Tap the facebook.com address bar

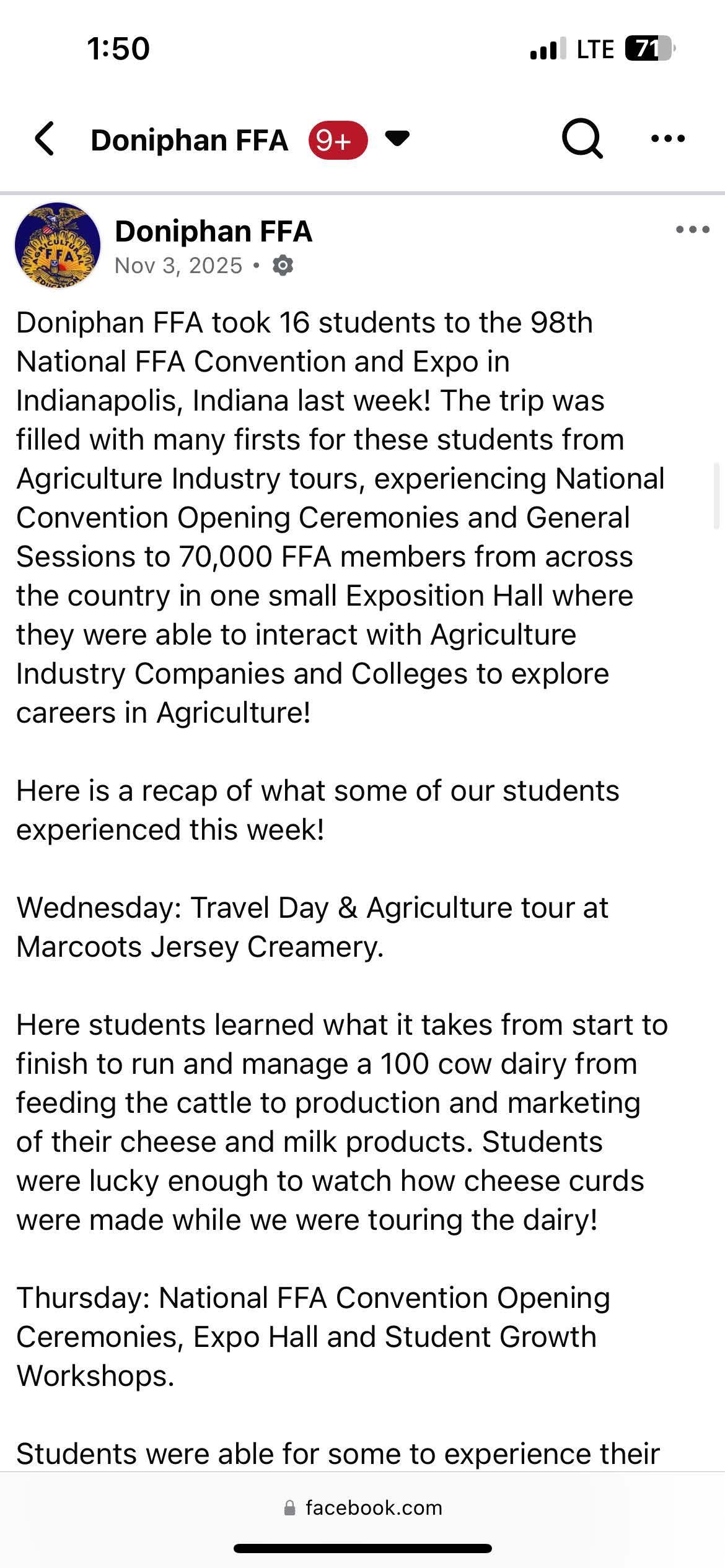click(x=362, y=1507)
